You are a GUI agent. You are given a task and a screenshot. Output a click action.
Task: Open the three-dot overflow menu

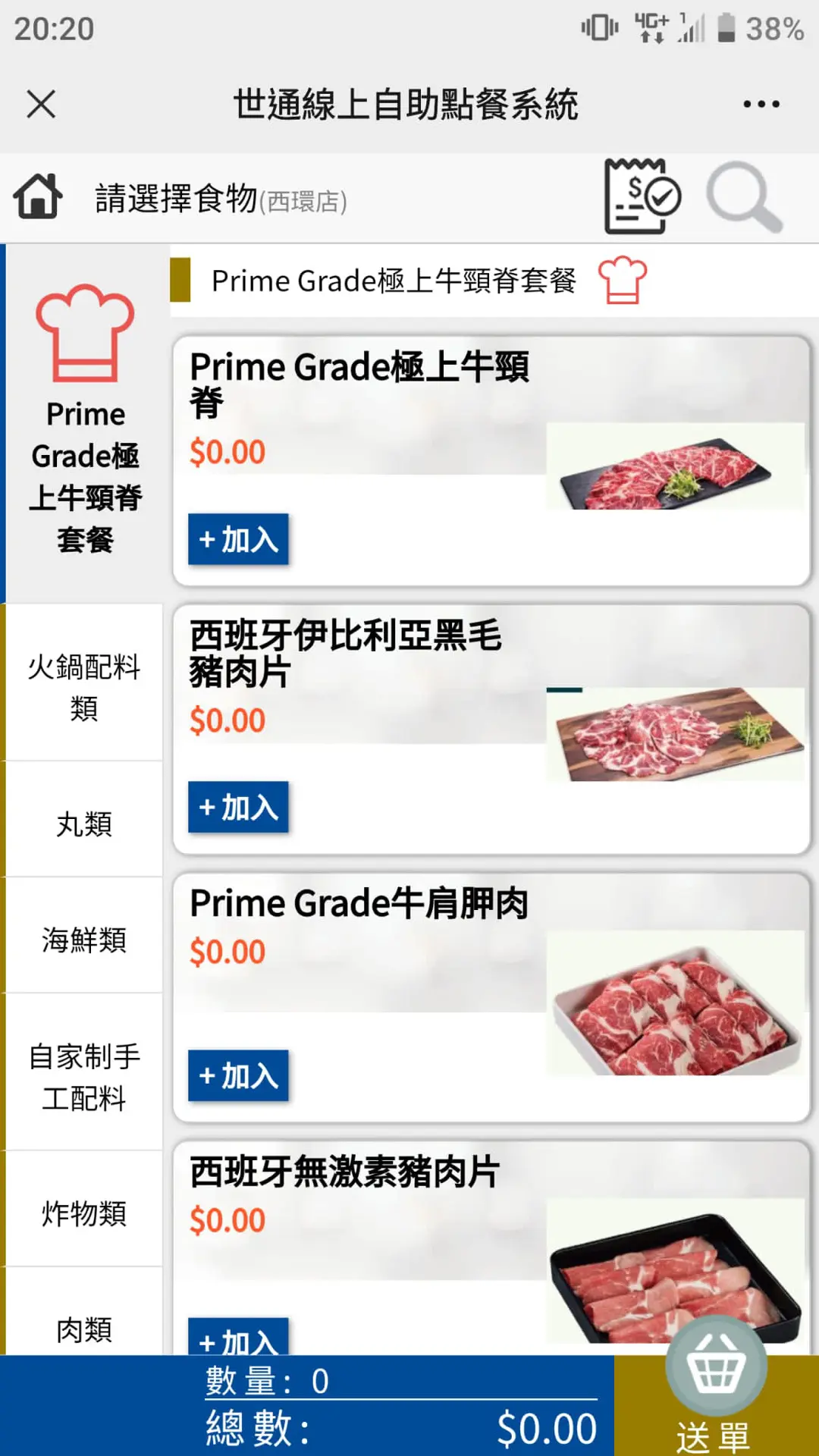point(761,104)
